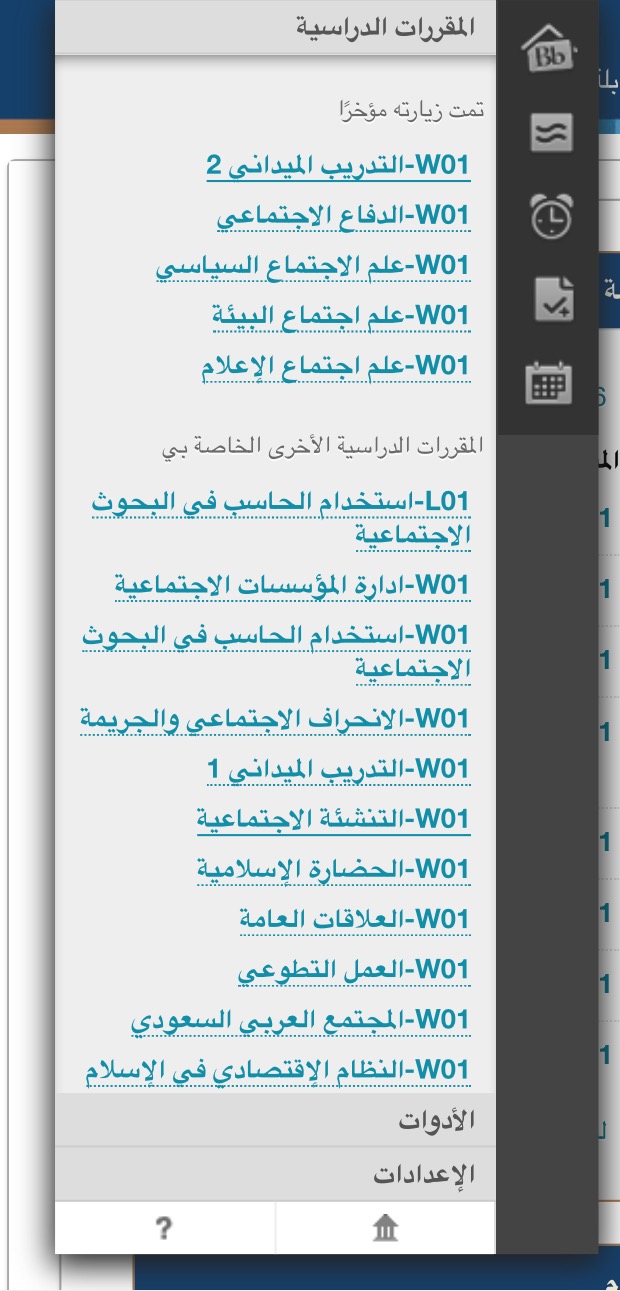Image resolution: width=620 pixels, height=1291 pixels.
Task: Open W01-ادارة المؤسسات الاجتماعية course
Action: tap(292, 585)
